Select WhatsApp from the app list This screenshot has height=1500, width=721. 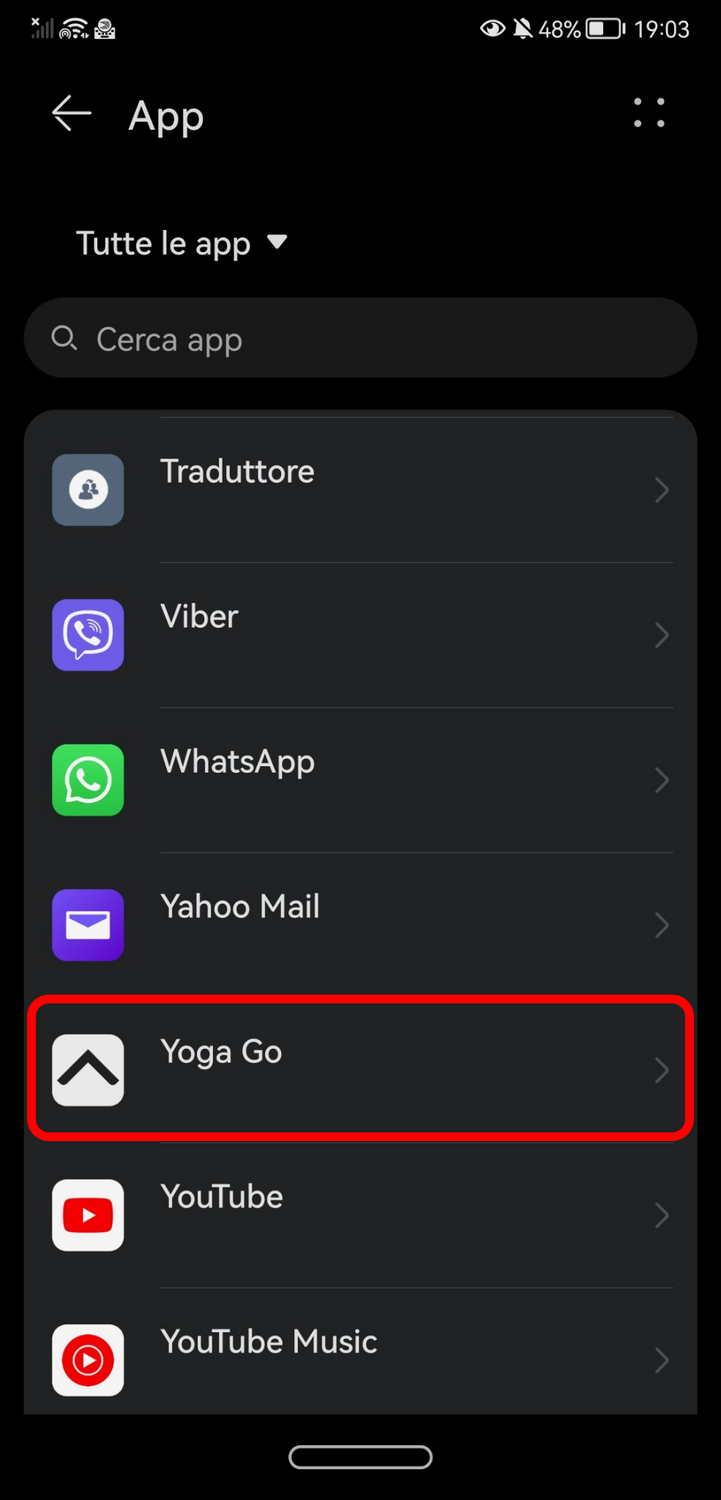(x=360, y=780)
